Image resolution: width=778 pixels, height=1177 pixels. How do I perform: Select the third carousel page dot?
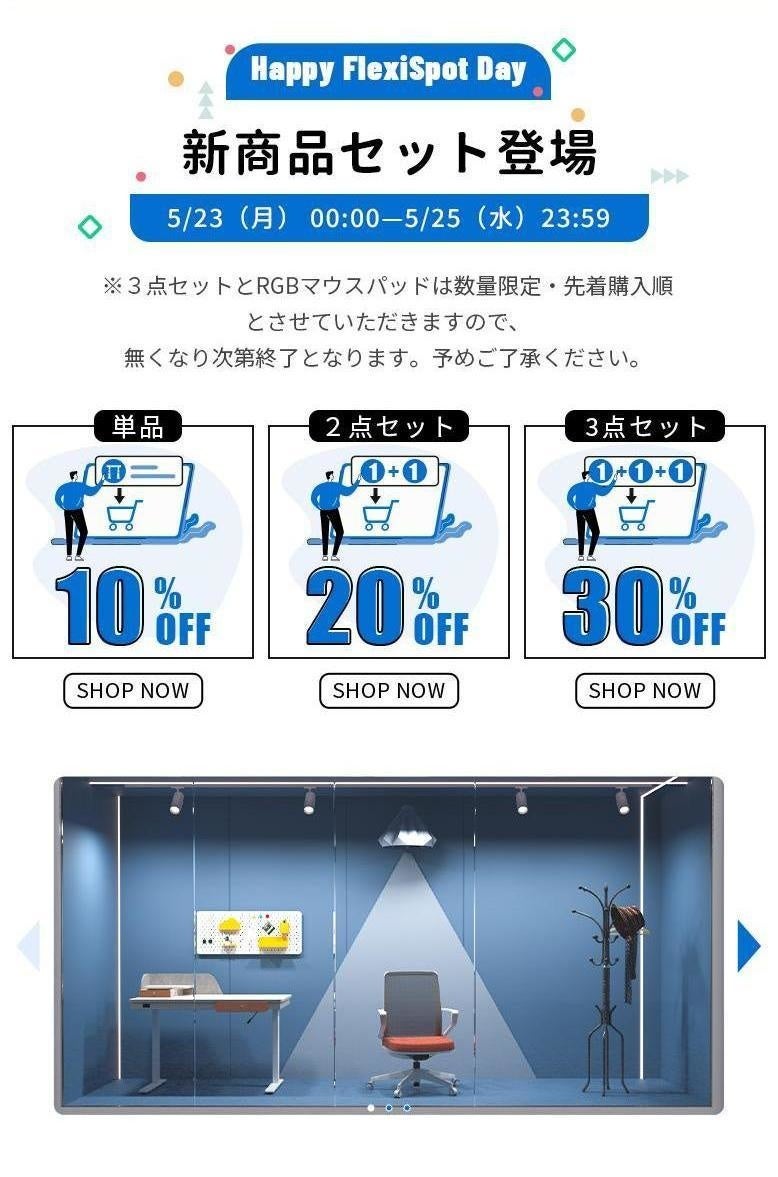pos(407,1108)
